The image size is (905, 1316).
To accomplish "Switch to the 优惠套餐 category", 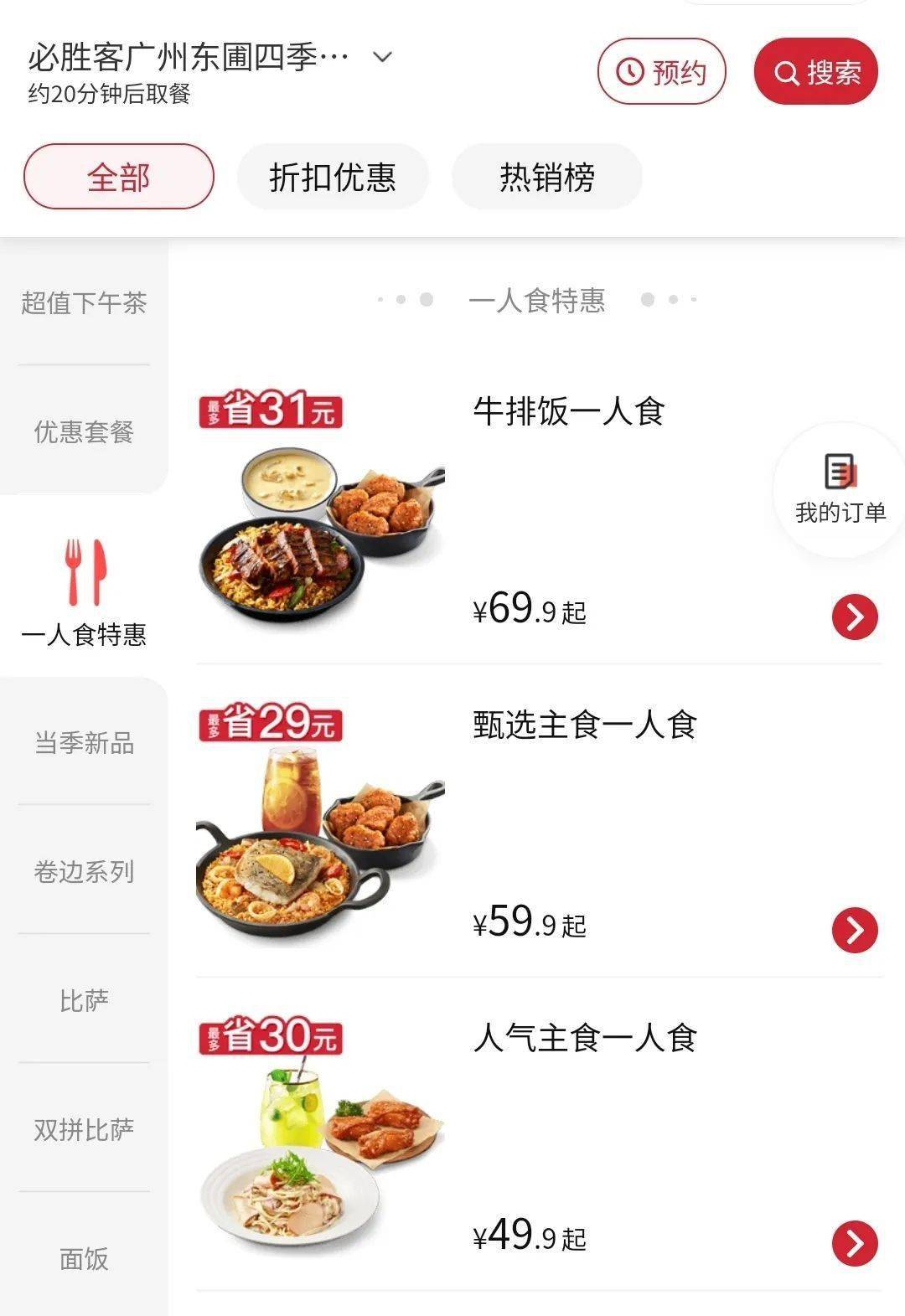I will [x=84, y=432].
